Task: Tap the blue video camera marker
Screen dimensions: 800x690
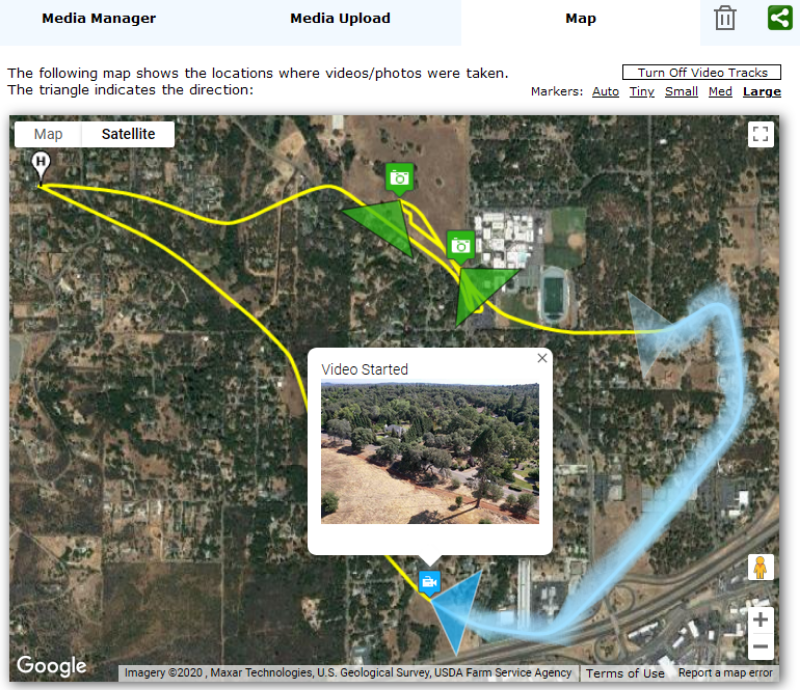Action: pyautogui.click(x=430, y=581)
